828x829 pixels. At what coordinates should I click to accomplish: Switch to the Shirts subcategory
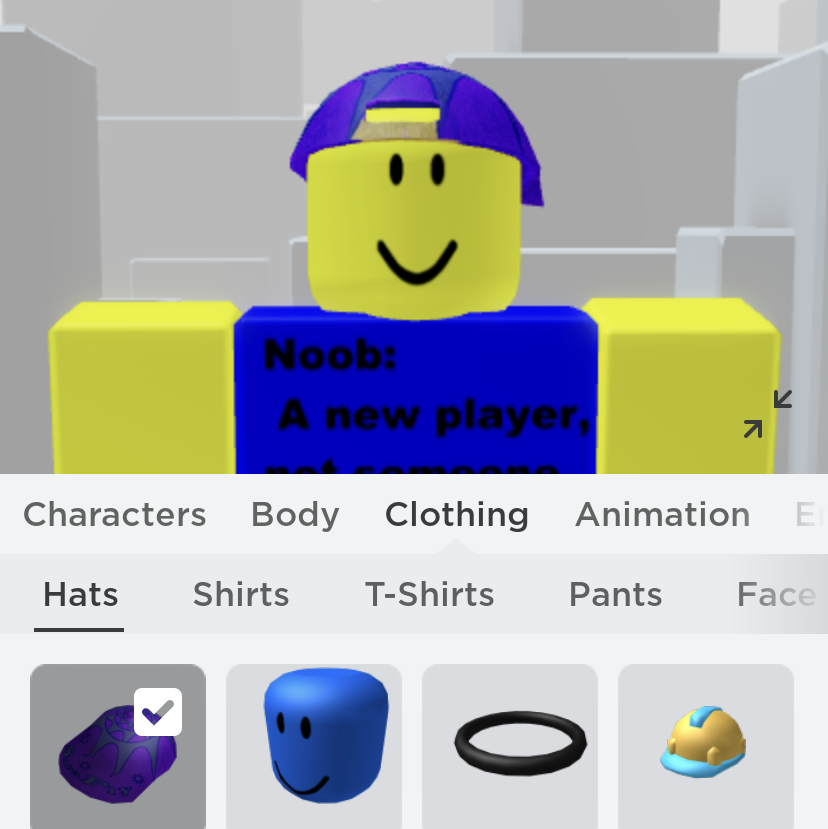(241, 595)
